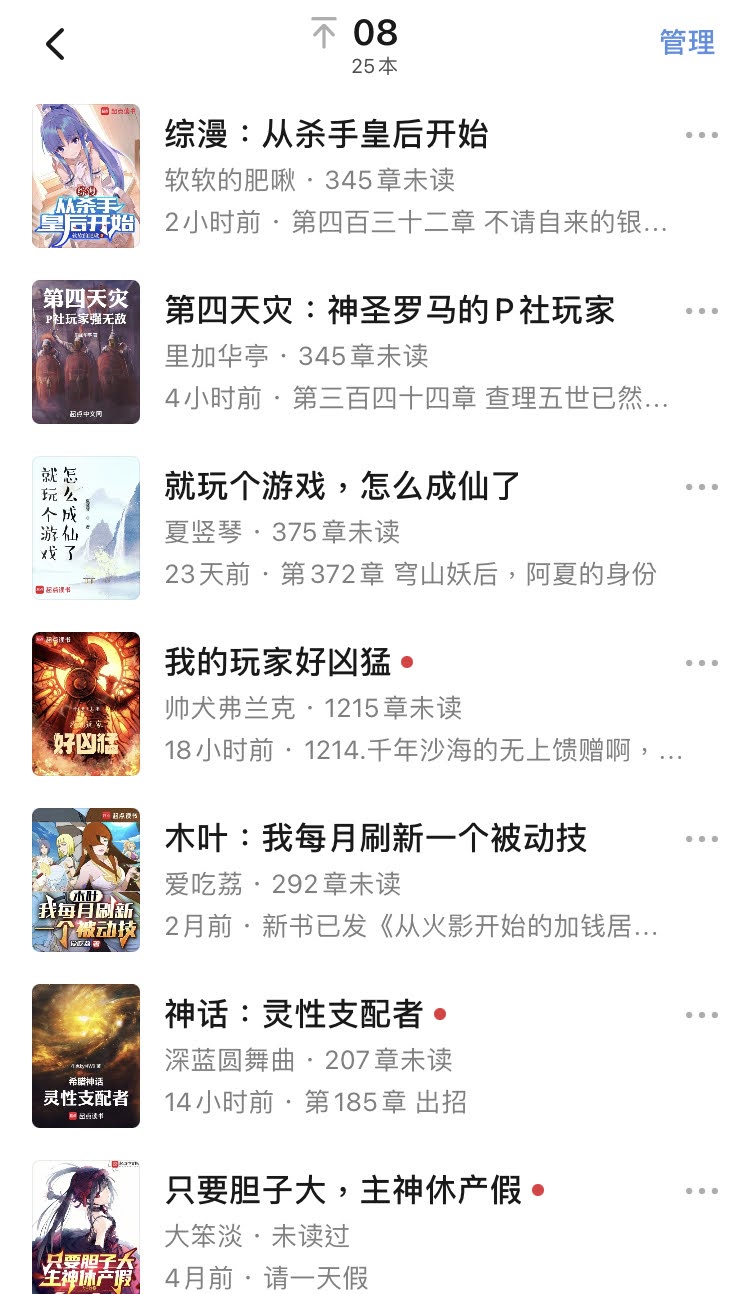750x1294 pixels.
Task: Open the book 木叶：我每月刷新一个被动技
Action: point(375,838)
